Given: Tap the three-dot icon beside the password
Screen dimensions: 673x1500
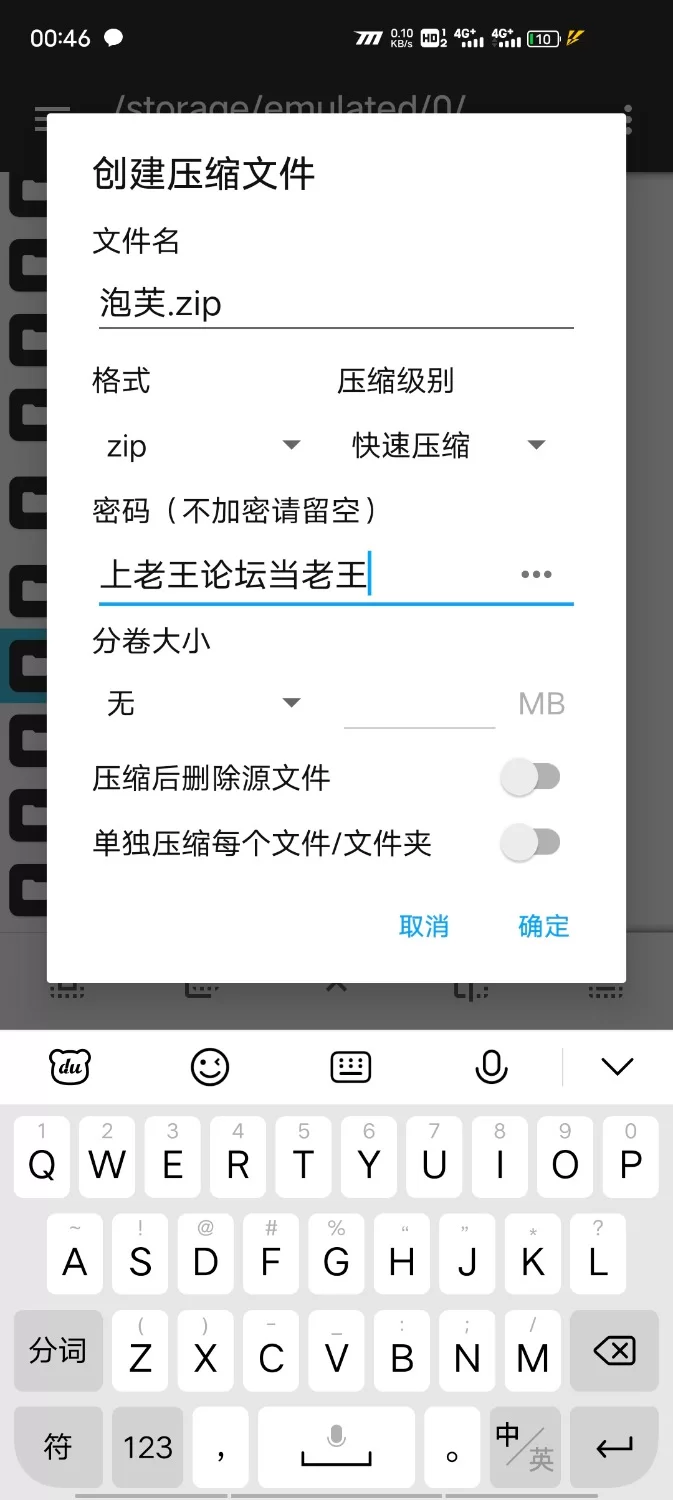Looking at the screenshot, I should pyautogui.click(x=536, y=575).
